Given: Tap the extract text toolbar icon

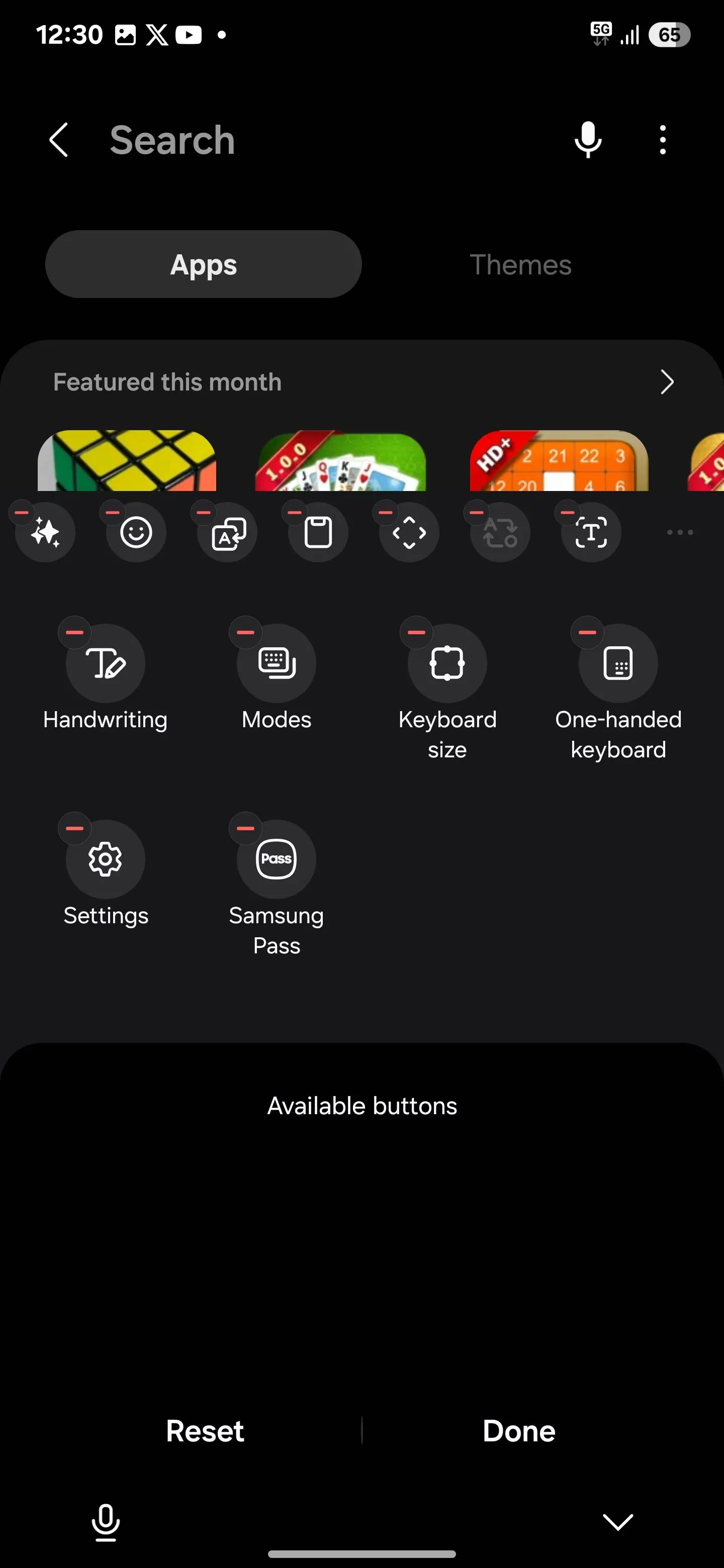Looking at the screenshot, I should click(x=591, y=533).
